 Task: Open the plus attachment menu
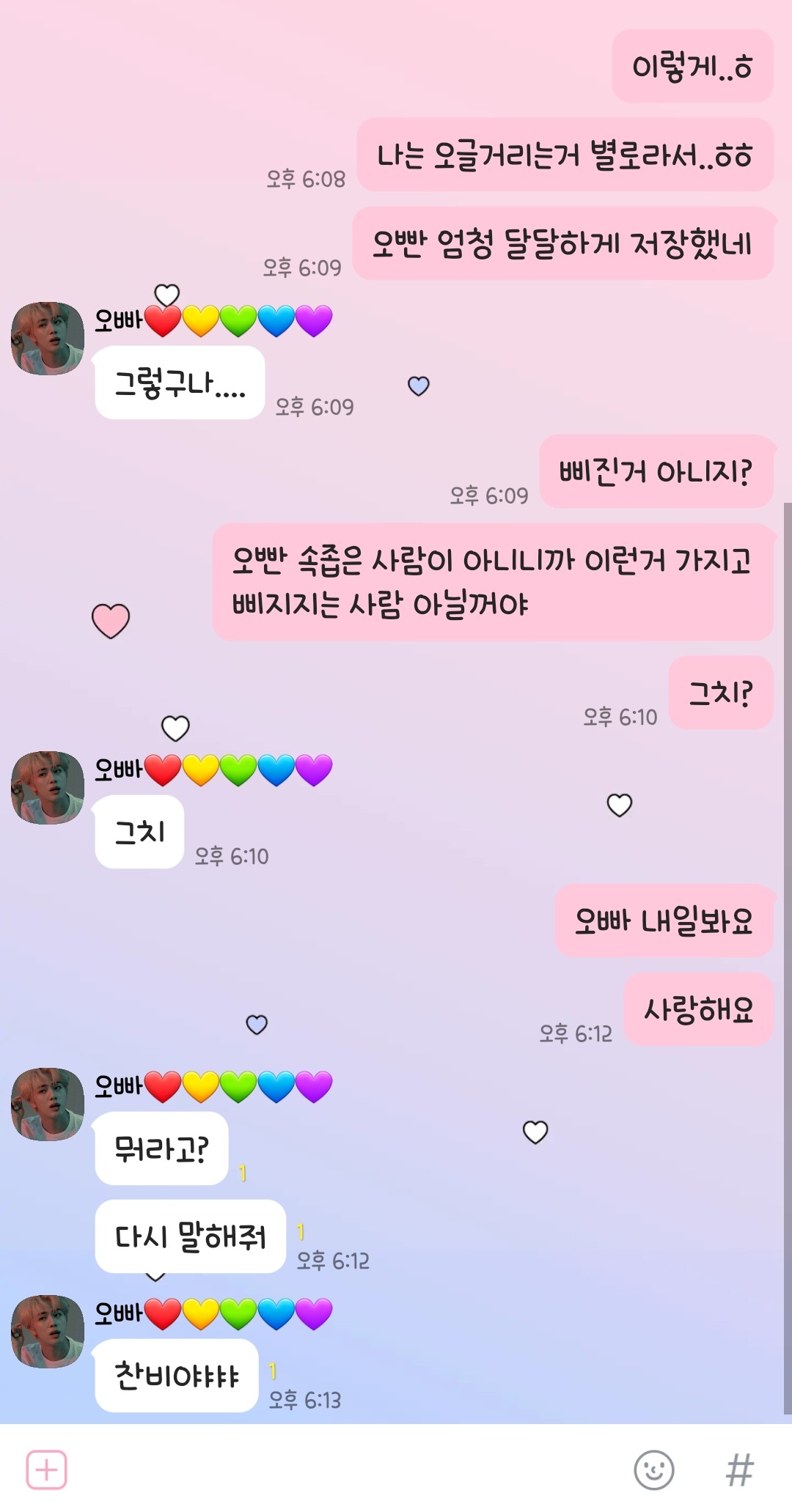click(x=47, y=1469)
